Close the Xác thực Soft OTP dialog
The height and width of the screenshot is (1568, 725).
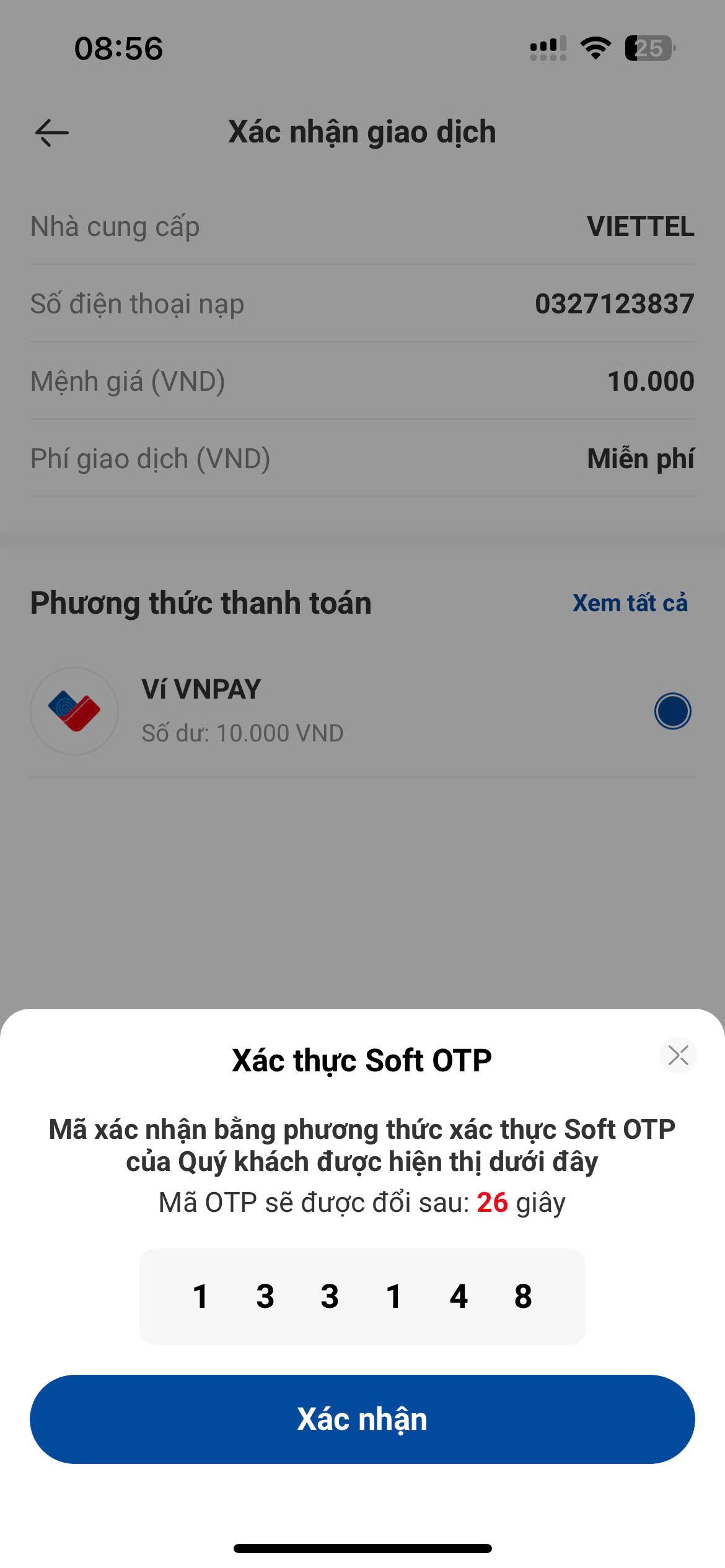click(x=679, y=1055)
